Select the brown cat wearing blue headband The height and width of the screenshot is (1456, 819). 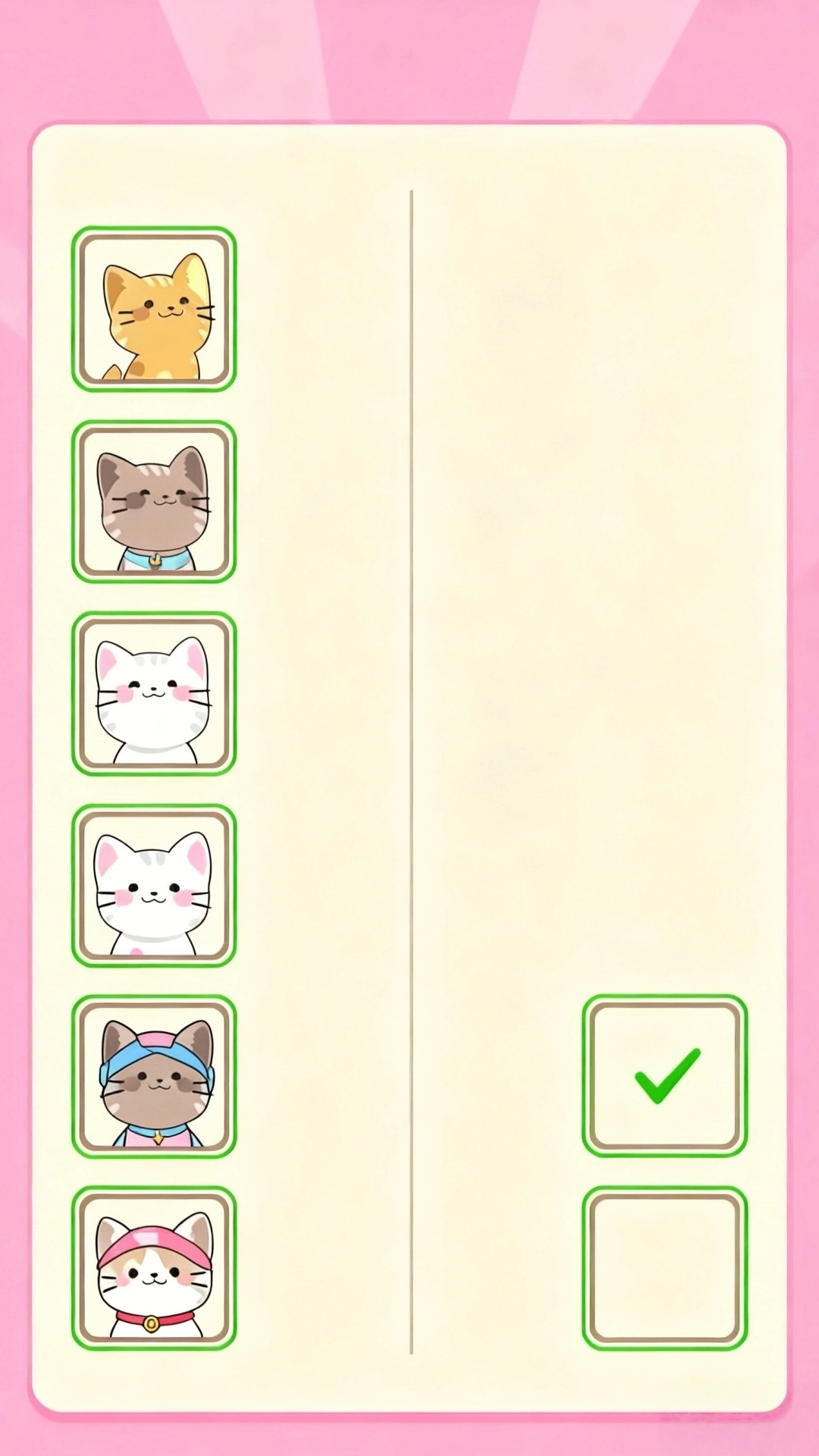click(x=154, y=1076)
